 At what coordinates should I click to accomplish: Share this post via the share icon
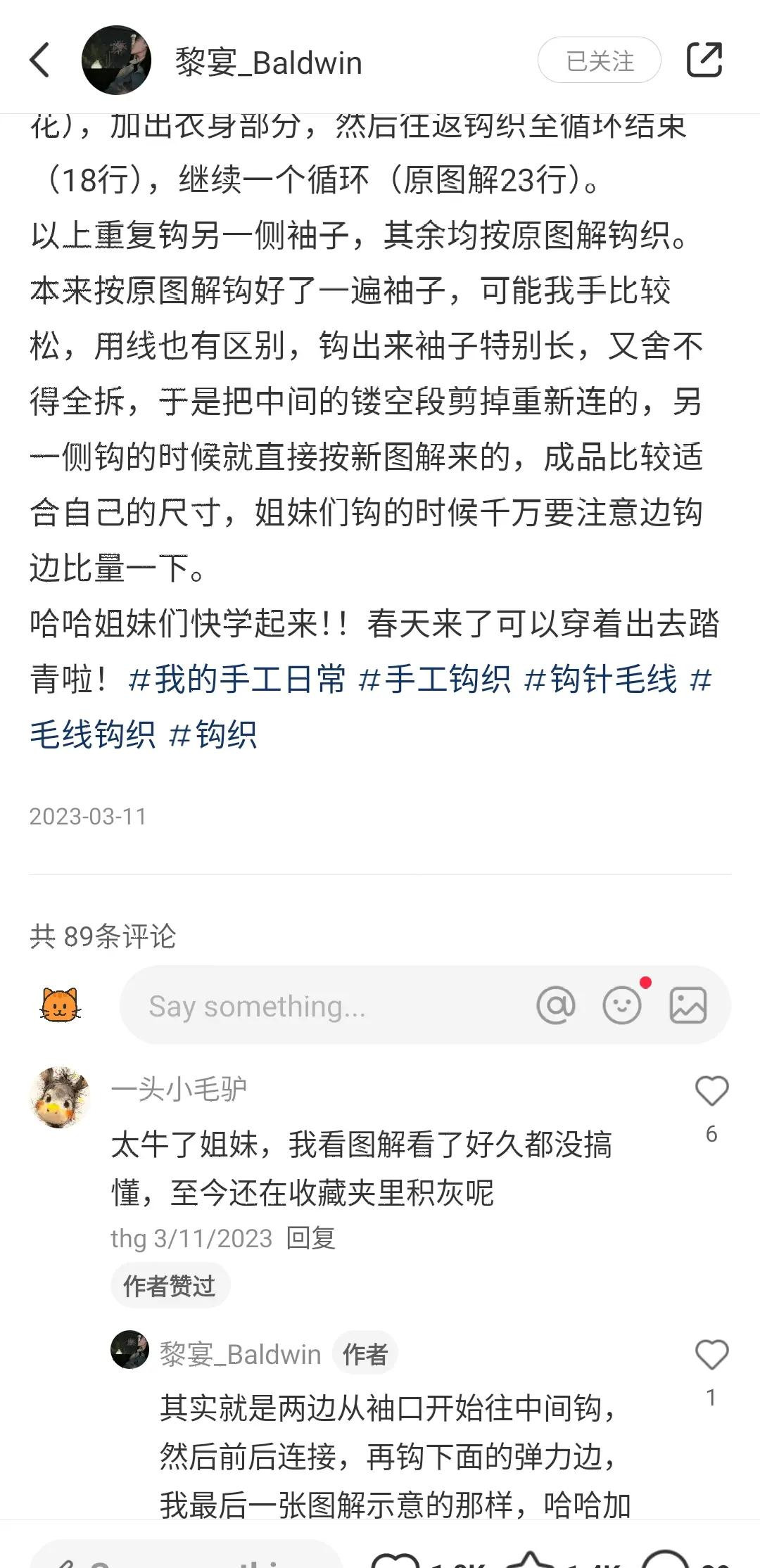(704, 60)
